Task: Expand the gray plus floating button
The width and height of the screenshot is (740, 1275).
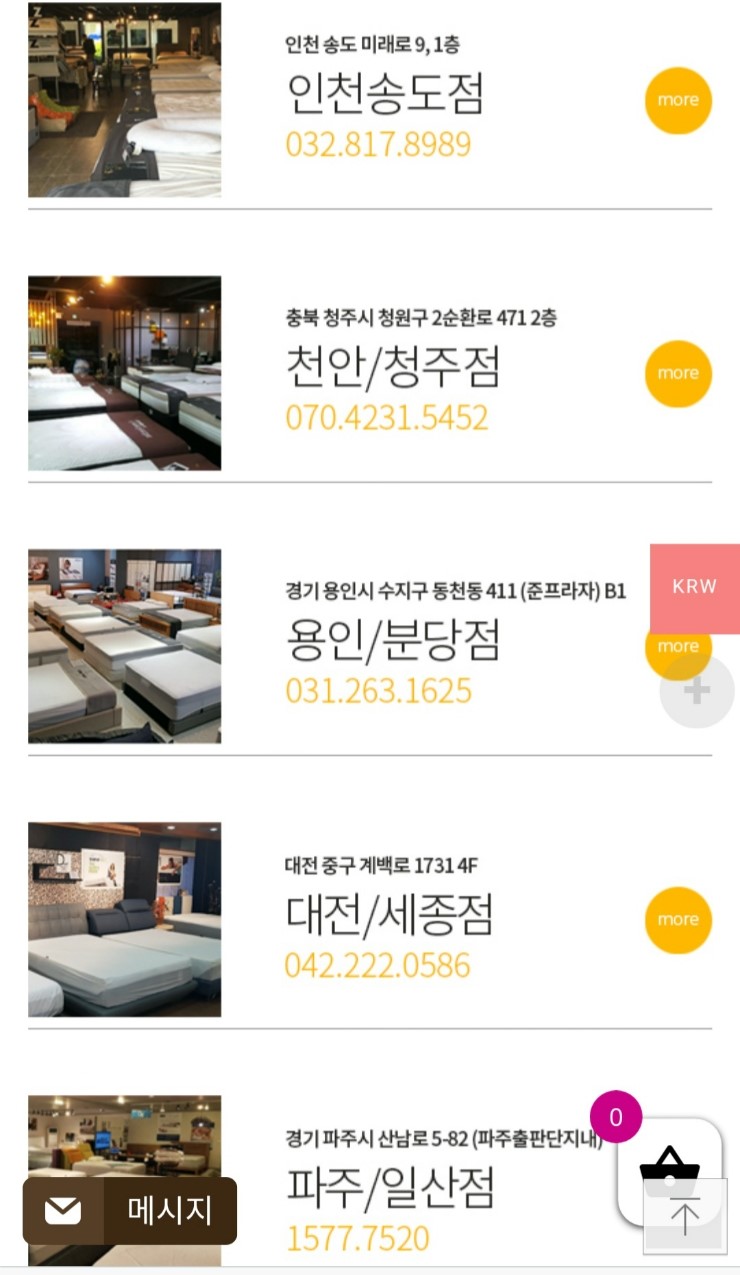Action: (698, 691)
